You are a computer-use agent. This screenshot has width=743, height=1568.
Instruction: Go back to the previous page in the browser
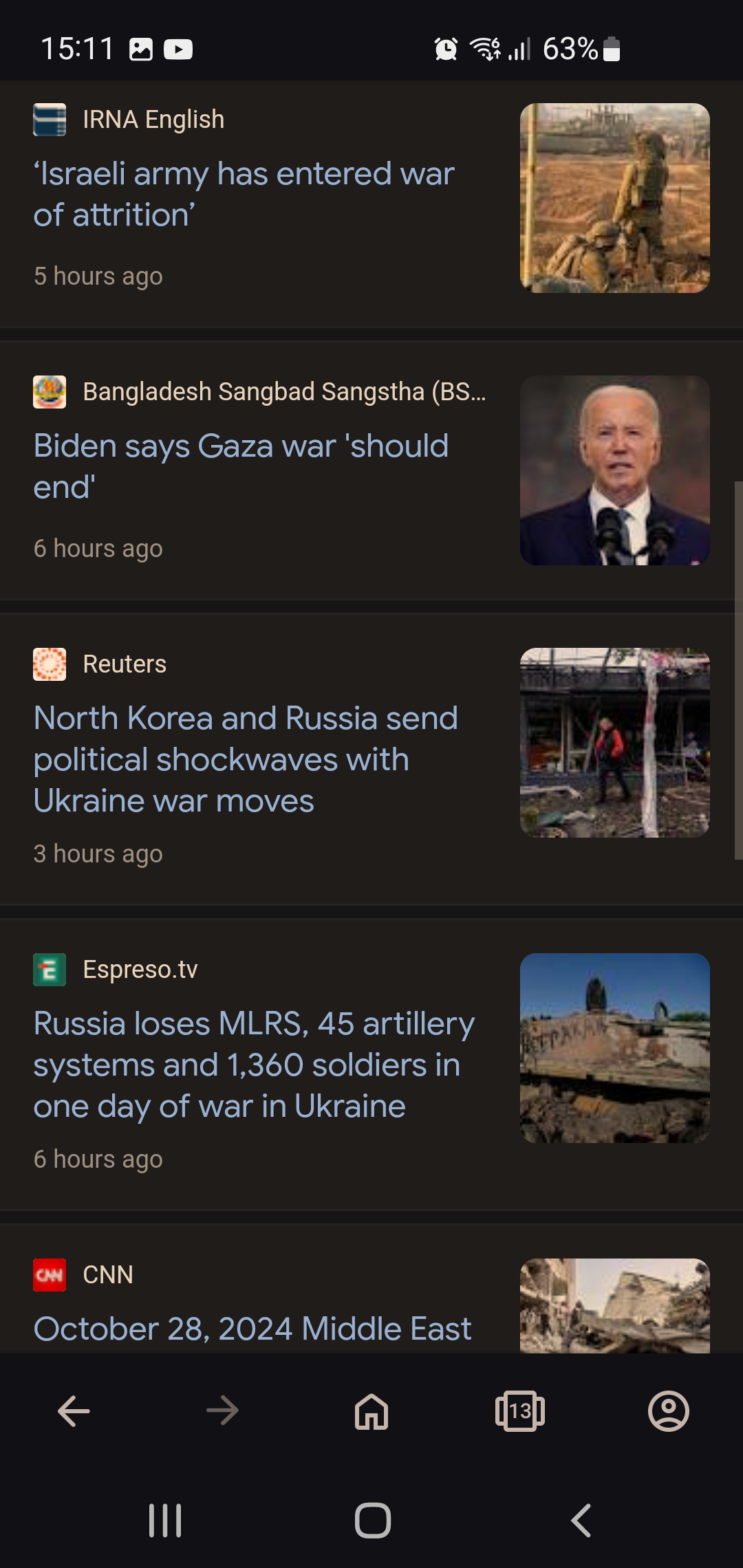click(x=74, y=1411)
